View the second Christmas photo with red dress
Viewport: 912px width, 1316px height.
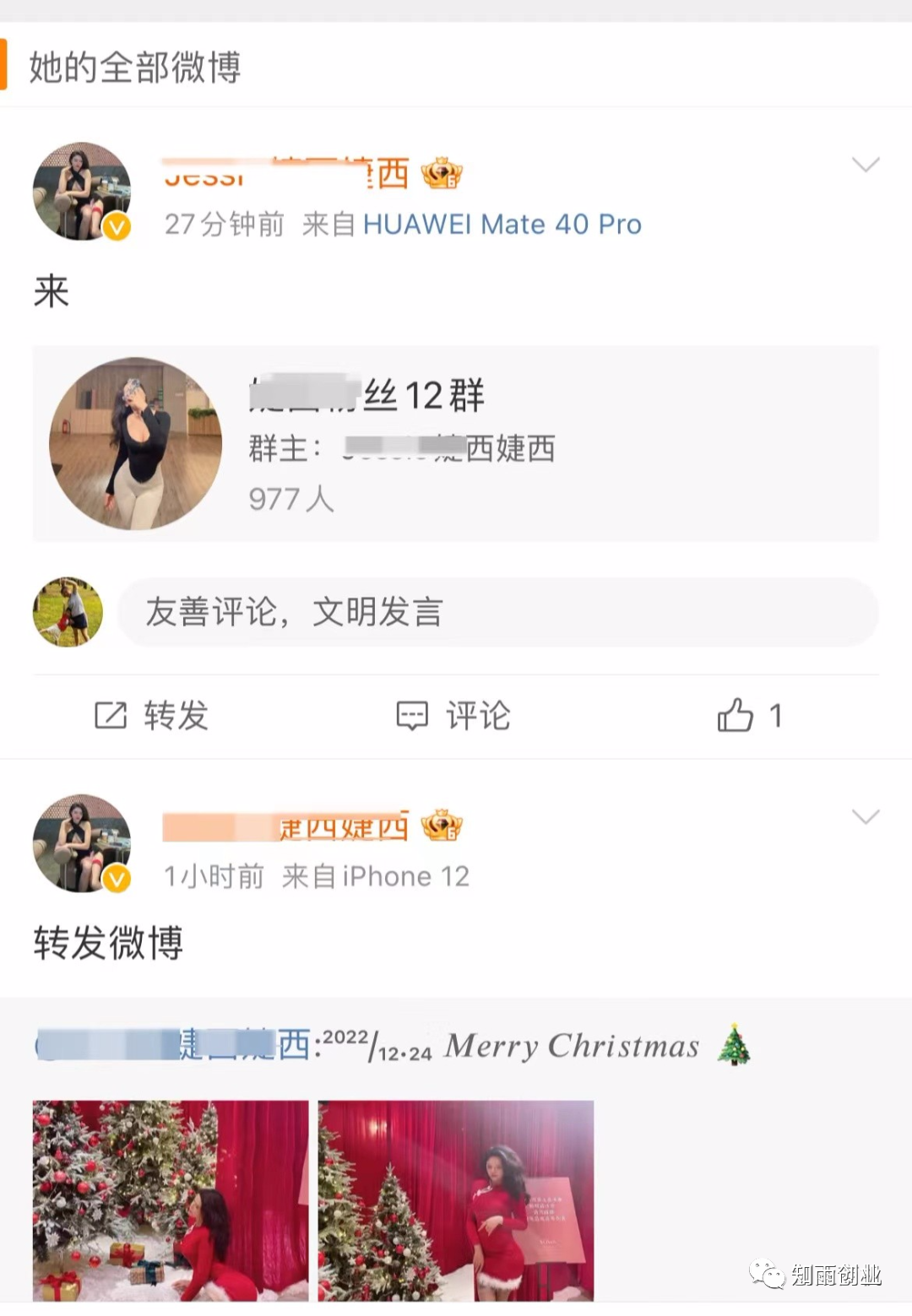[456, 1200]
